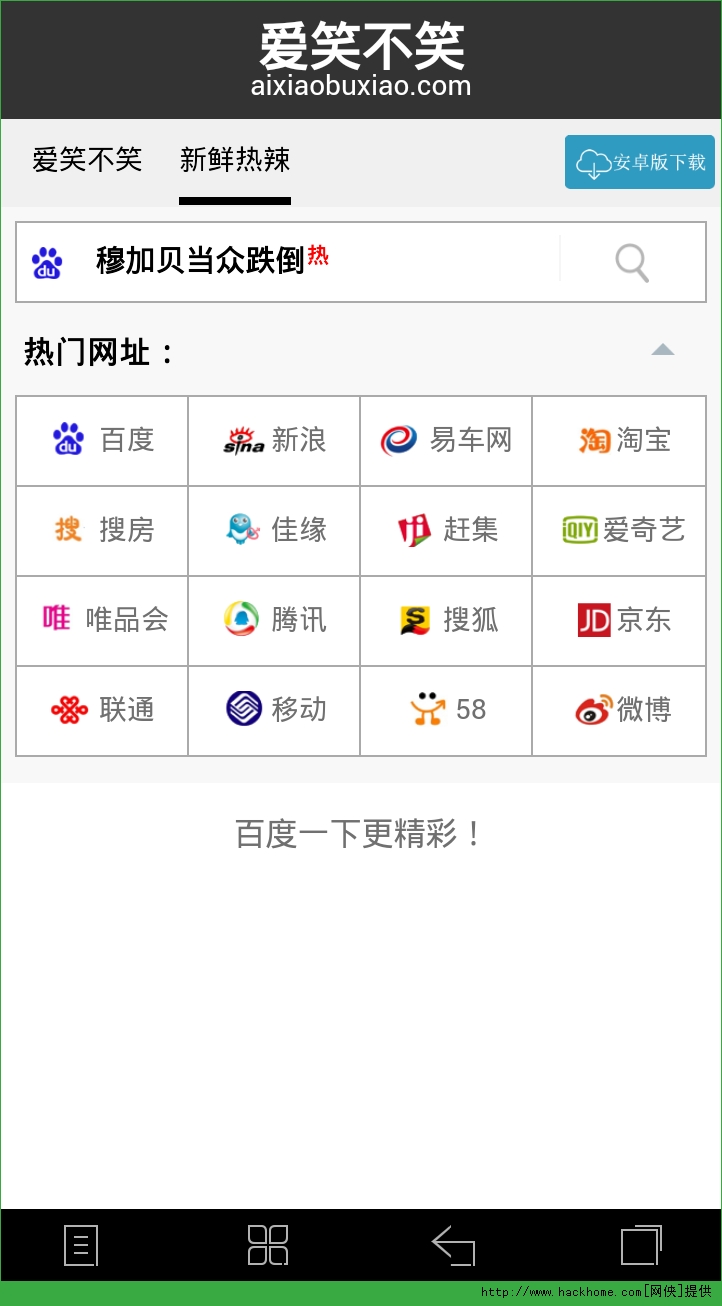
Task: Select the 58 site link
Action: (x=446, y=710)
